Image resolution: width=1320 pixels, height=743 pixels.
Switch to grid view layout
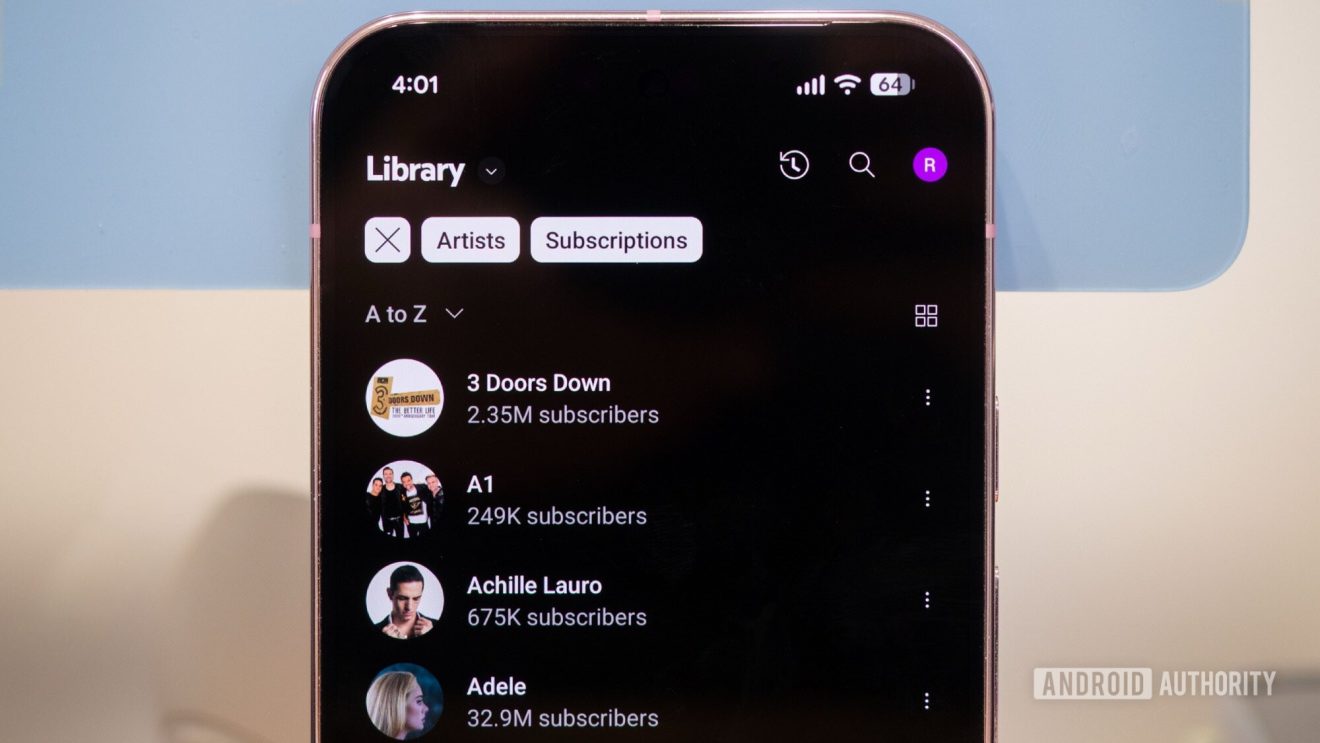(926, 316)
